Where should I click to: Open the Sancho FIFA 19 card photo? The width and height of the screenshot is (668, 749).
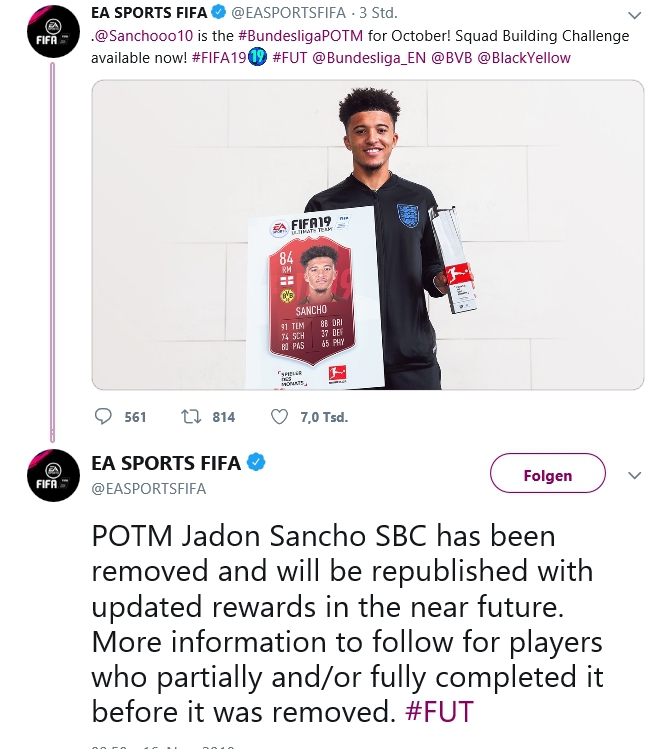click(368, 235)
